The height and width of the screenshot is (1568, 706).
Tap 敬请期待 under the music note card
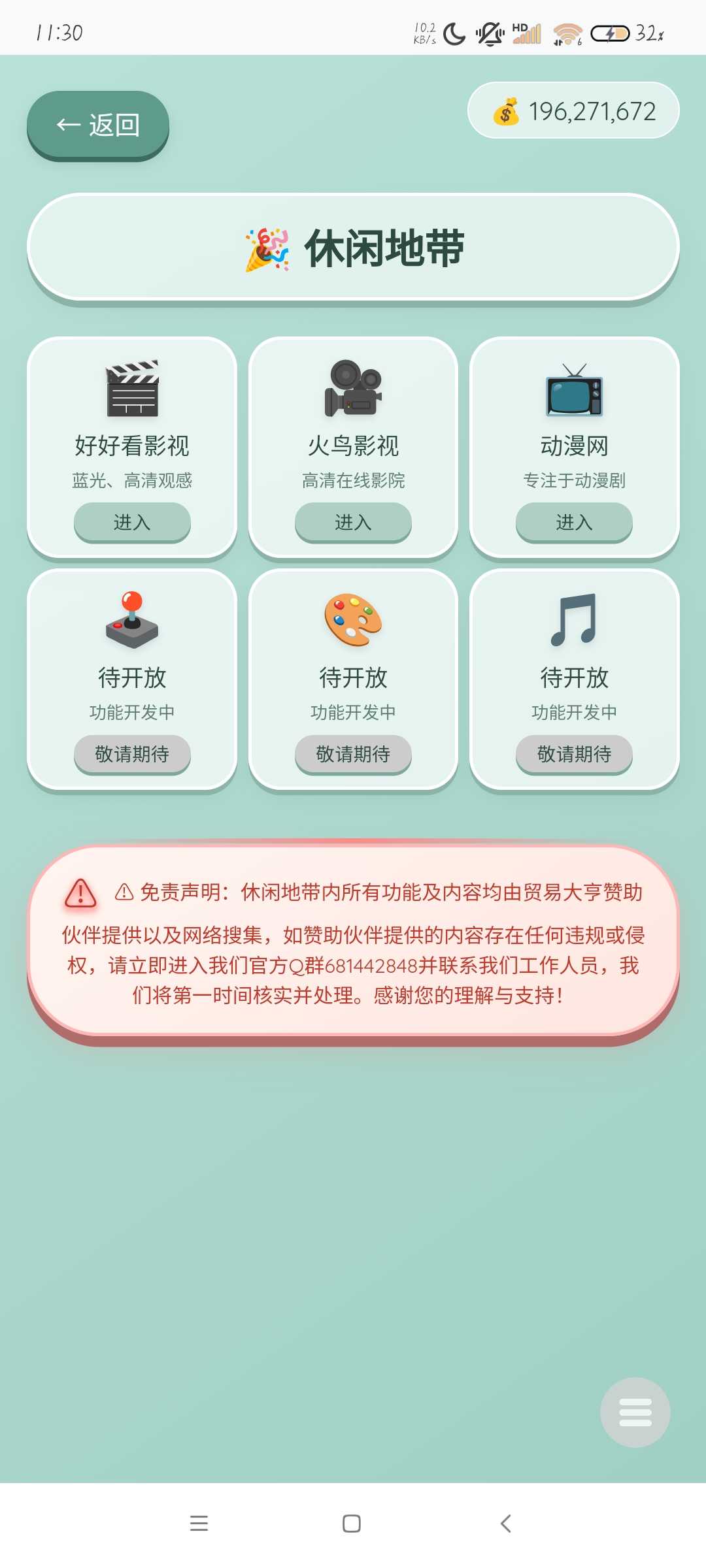coord(574,754)
